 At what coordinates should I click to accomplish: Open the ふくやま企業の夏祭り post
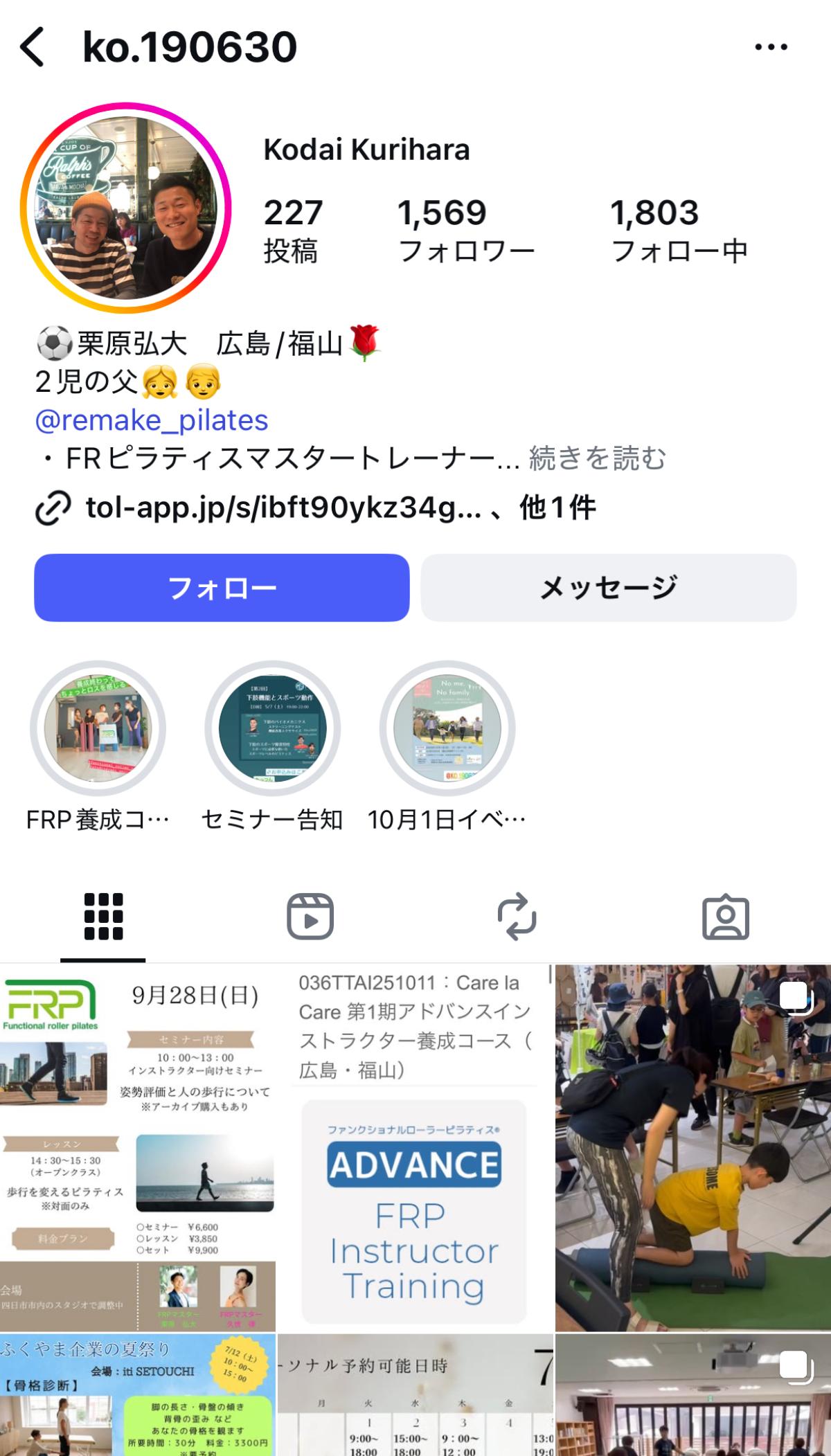(138, 1395)
